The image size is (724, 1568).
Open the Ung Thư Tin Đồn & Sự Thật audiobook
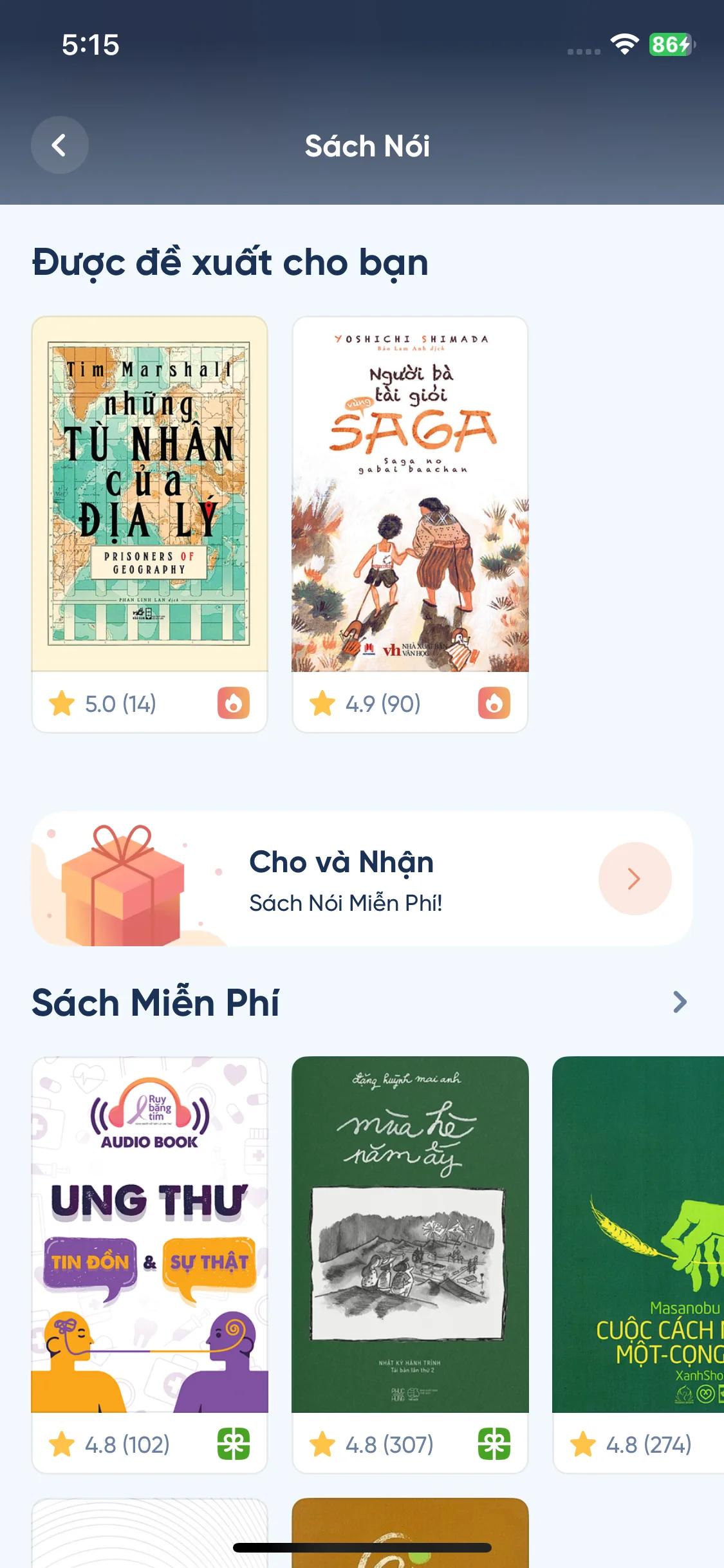149,1236
